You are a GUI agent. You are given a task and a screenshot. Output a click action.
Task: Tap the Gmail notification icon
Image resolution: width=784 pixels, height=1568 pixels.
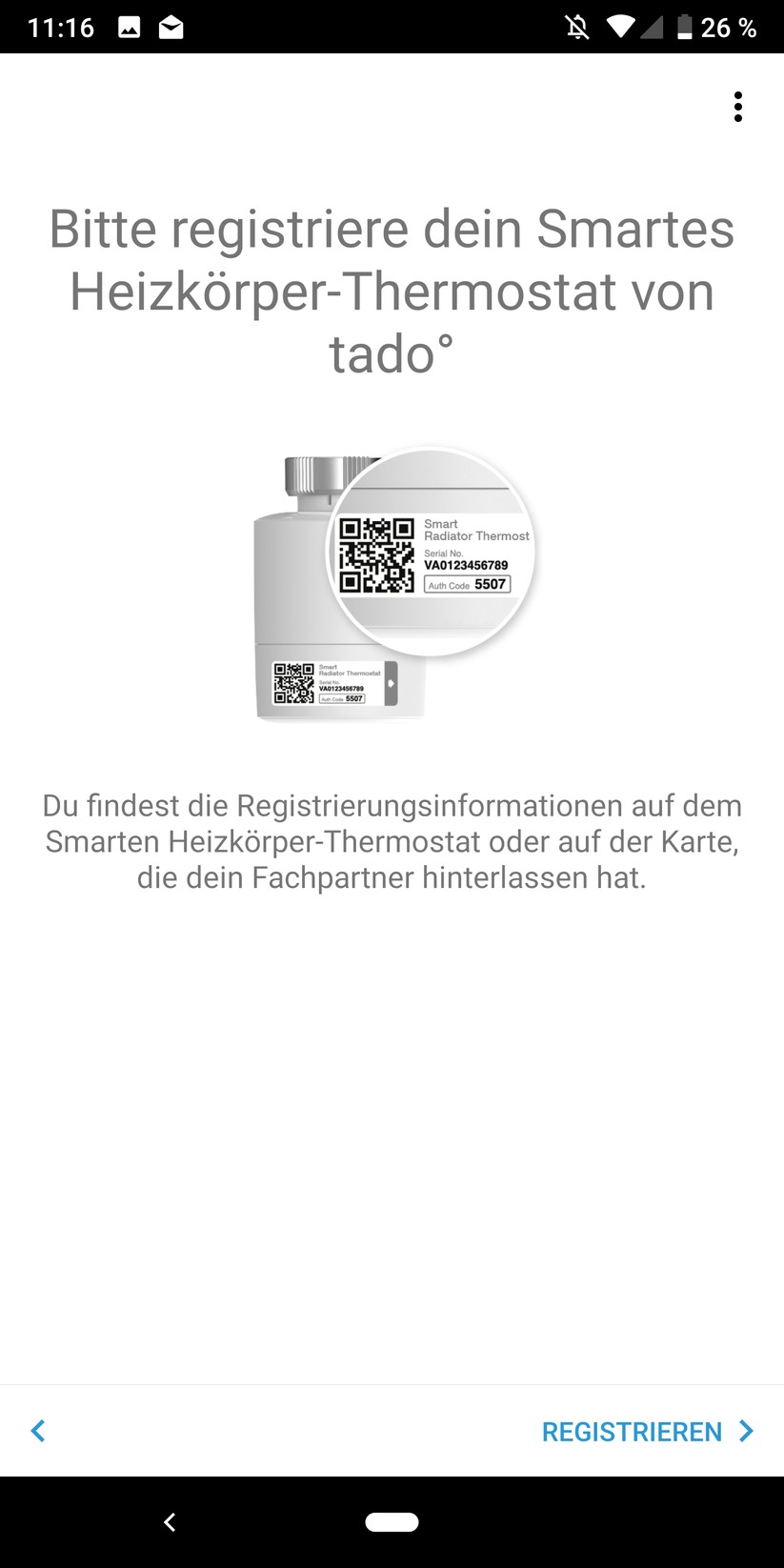pyautogui.click(x=171, y=27)
